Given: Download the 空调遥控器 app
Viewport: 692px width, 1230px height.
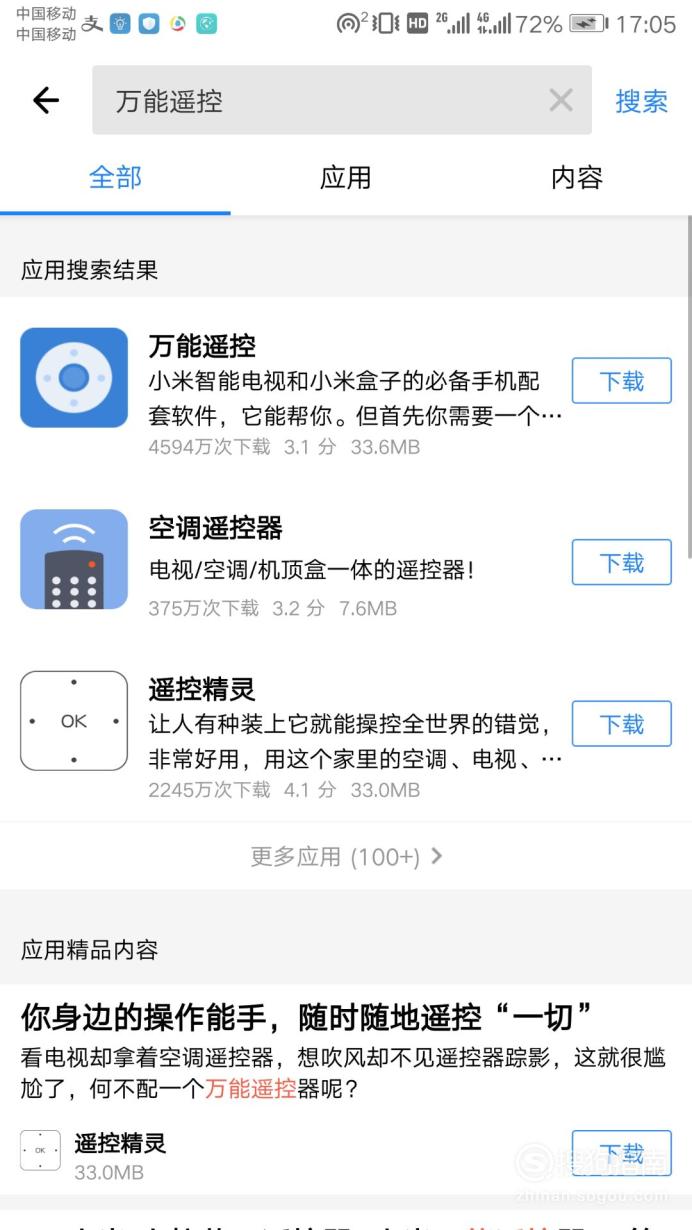Looking at the screenshot, I should click(x=621, y=562).
